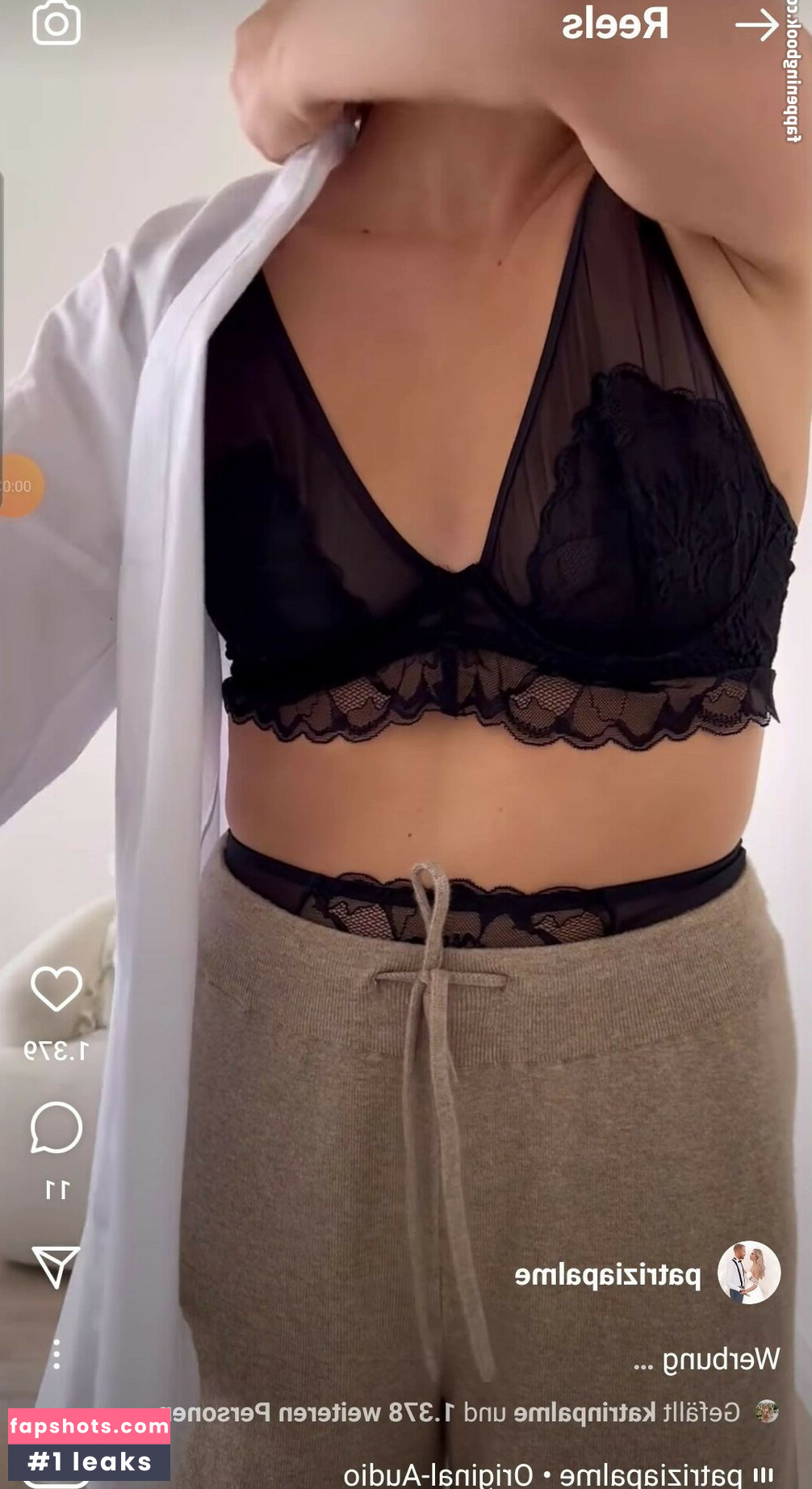
Task: Open patriziapalme's profile picture
Action: [x=749, y=1273]
